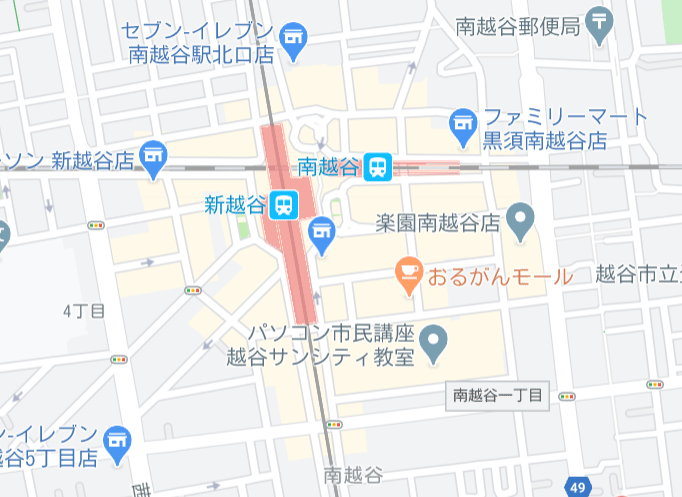Open the 南越谷郵便局 post office pin
The width and height of the screenshot is (682, 497).
click(599, 25)
